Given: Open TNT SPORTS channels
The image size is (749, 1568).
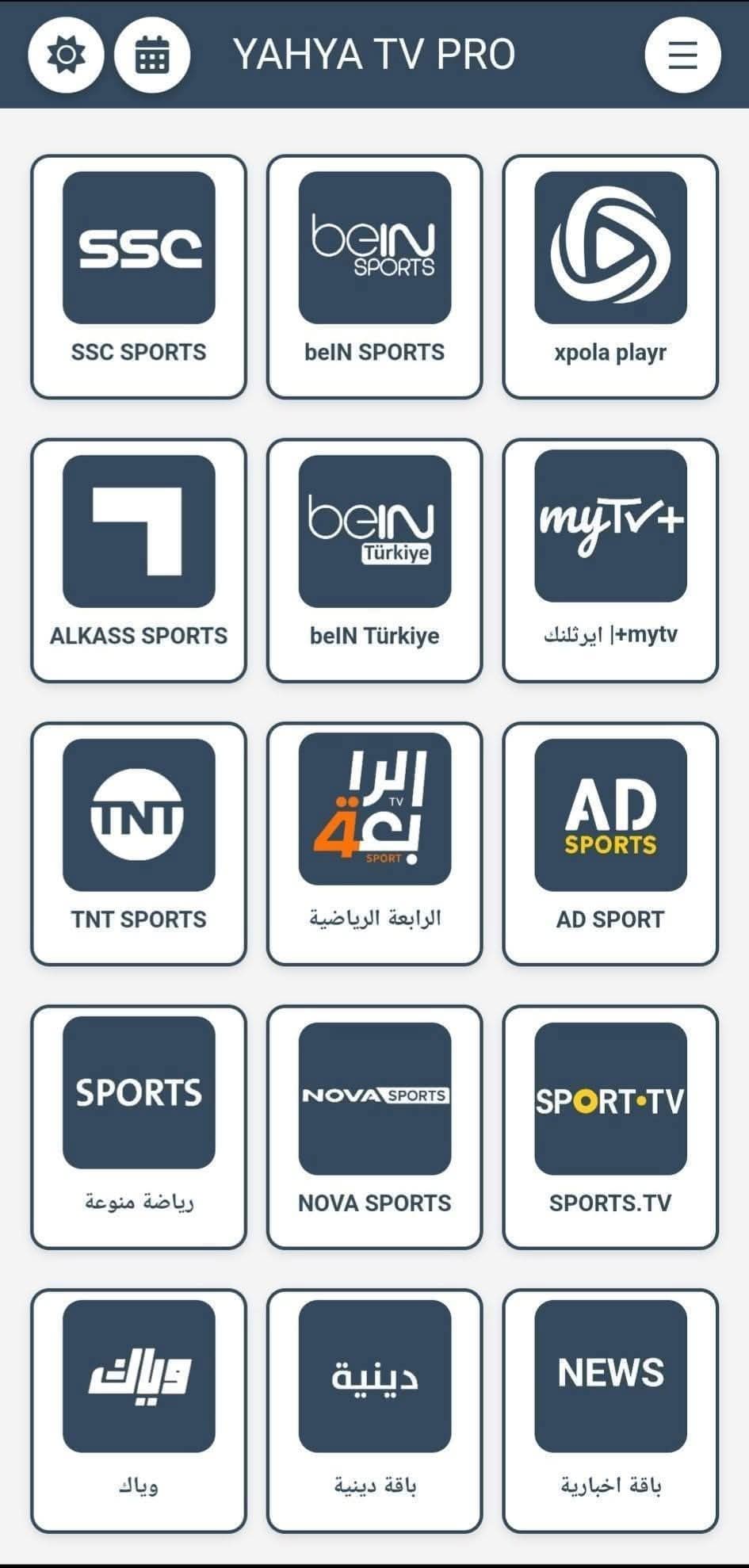Looking at the screenshot, I should pyautogui.click(x=139, y=843).
